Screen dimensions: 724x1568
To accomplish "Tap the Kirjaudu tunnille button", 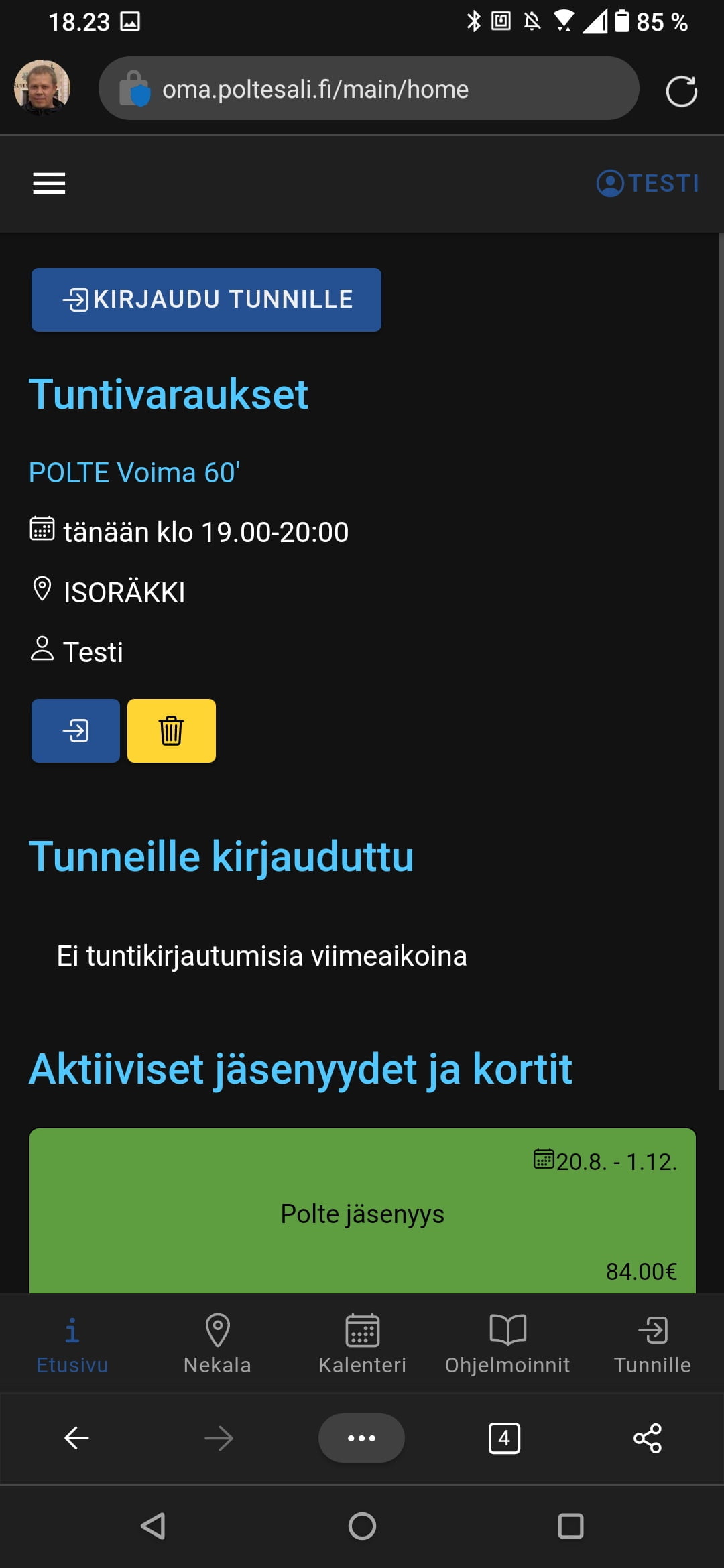I will [x=206, y=300].
